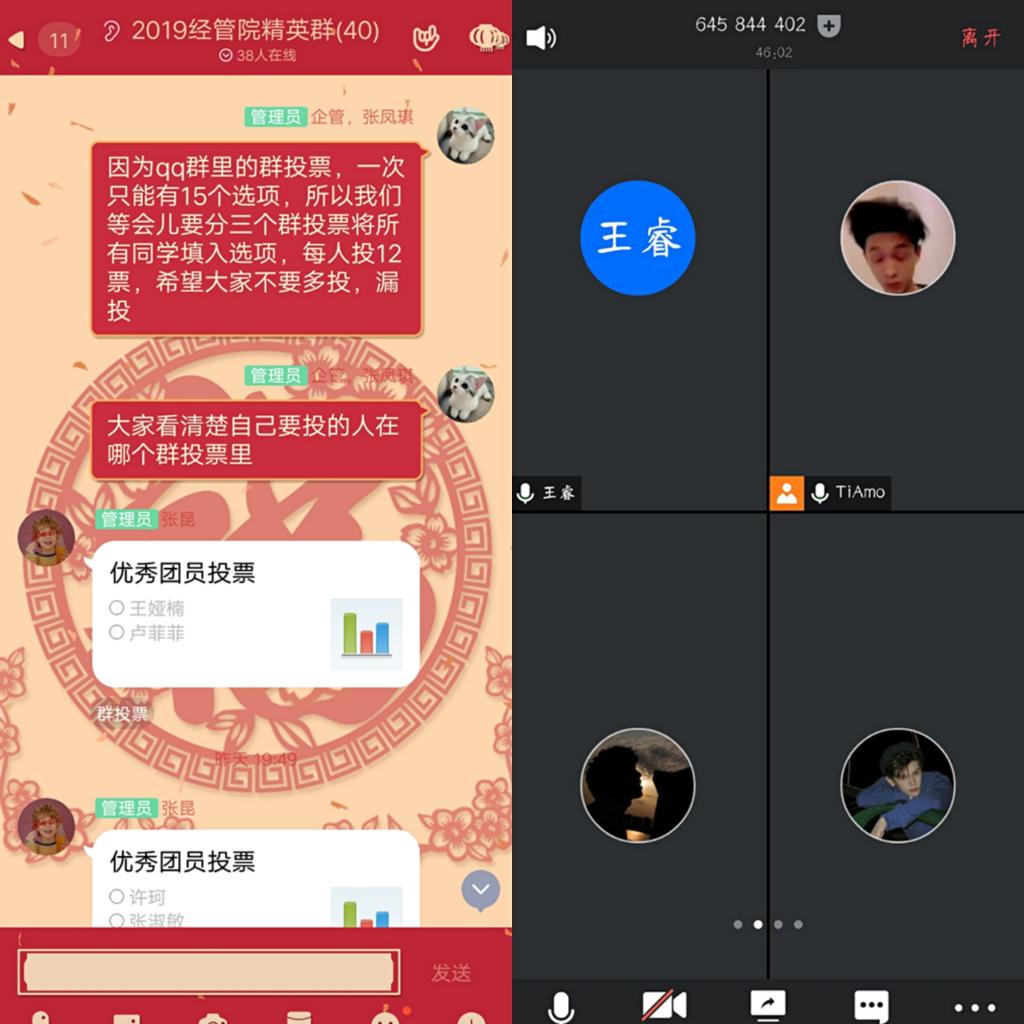The width and height of the screenshot is (1024, 1024).
Task: Focus the chat message input field
Action: pos(209,971)
